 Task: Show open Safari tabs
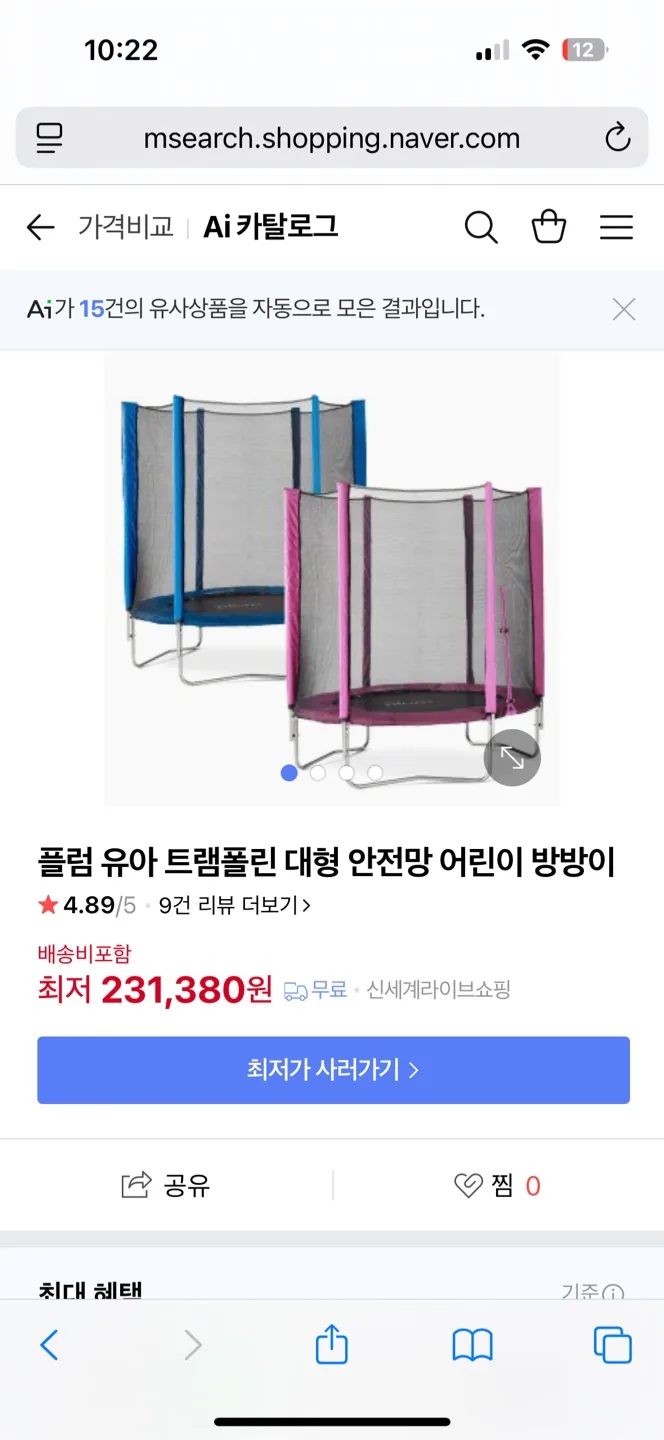click(x=612, y=1345)
